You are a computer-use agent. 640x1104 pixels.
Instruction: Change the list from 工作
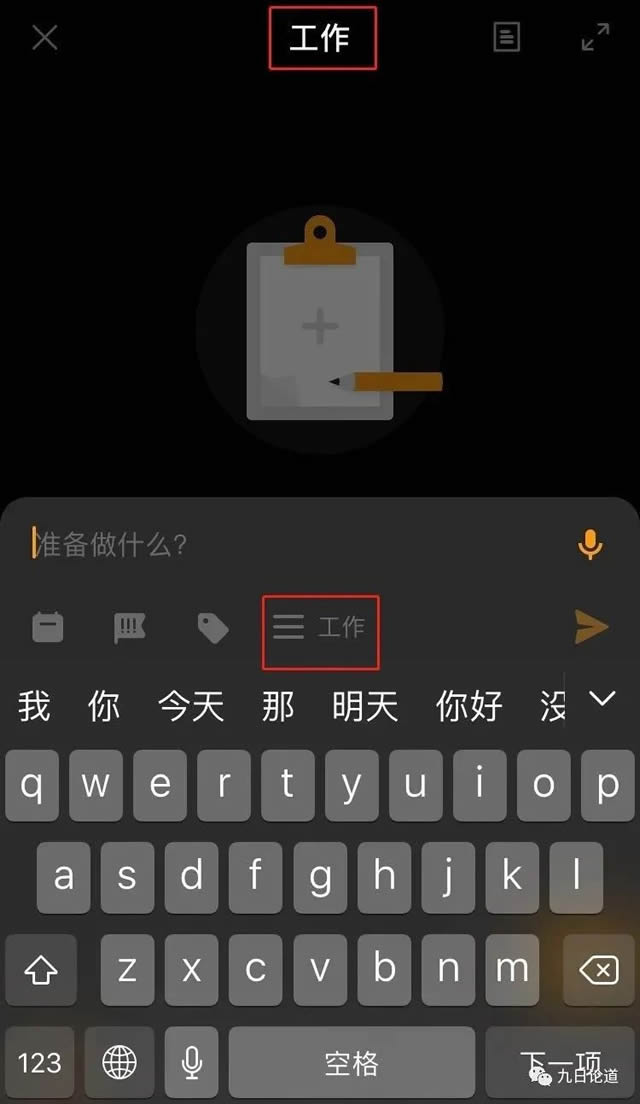tap(320, 628)
